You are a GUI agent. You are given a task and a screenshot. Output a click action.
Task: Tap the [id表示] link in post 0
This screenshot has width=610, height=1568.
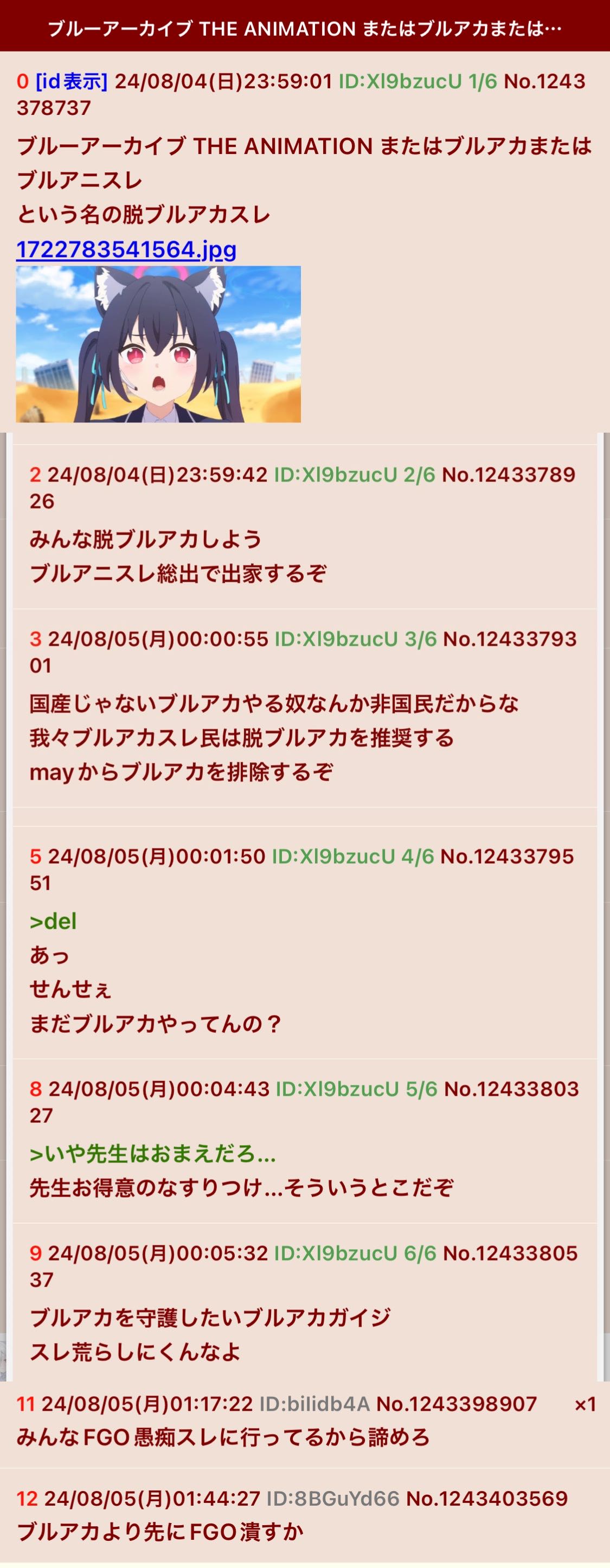click(x=72, y=81)
